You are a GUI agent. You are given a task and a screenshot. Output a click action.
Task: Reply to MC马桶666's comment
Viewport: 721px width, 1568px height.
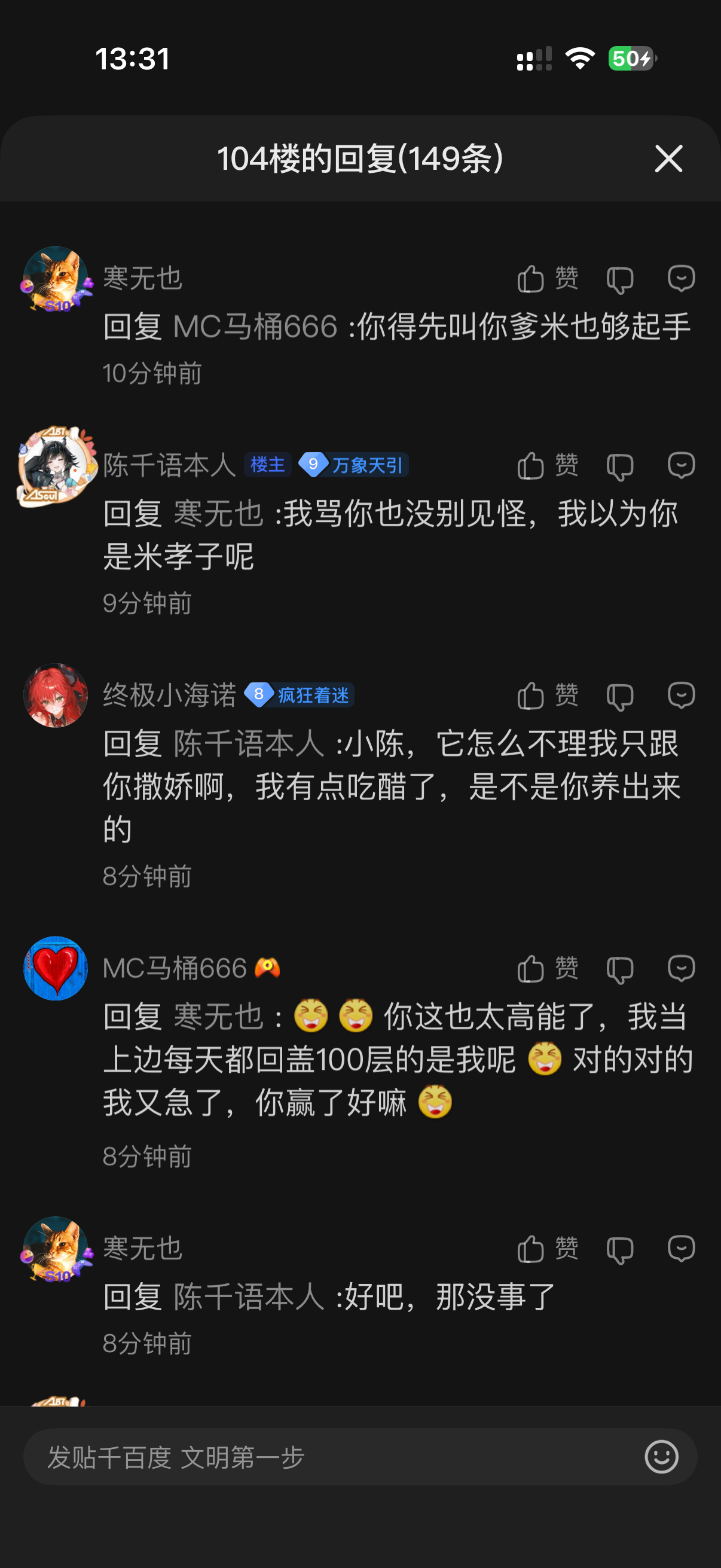coord(681,968)
